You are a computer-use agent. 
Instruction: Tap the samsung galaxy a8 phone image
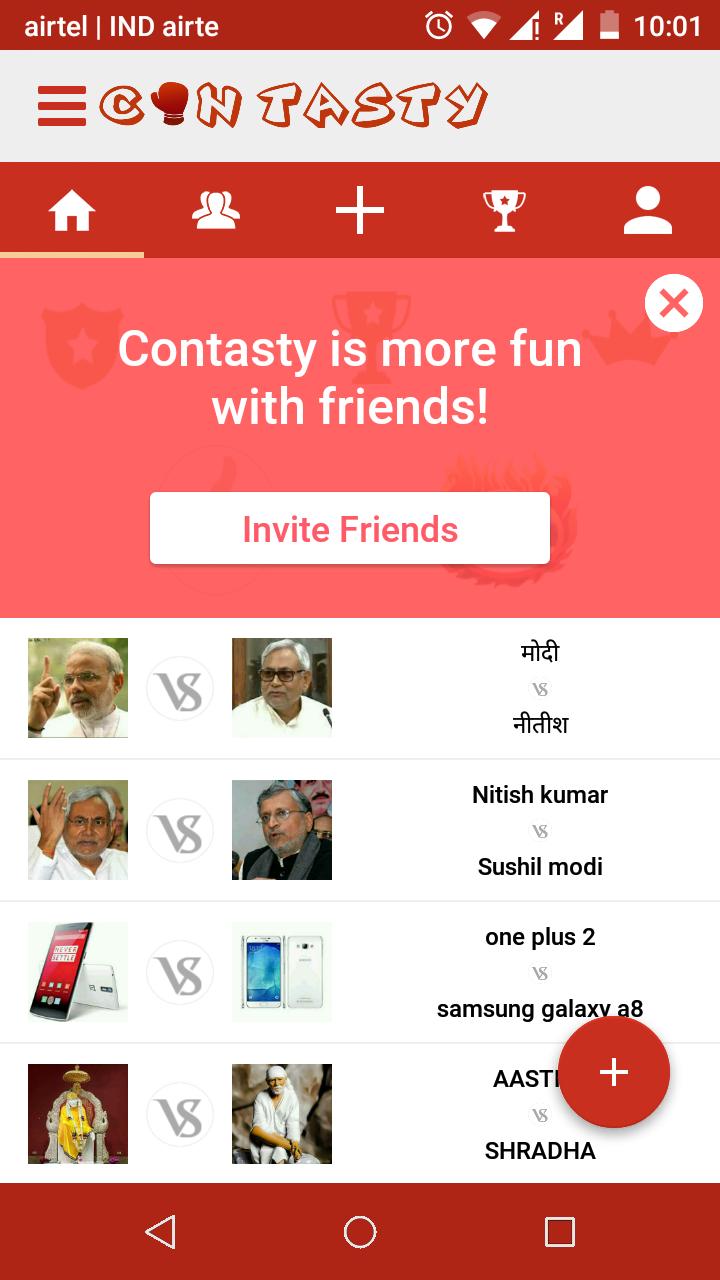282,972
